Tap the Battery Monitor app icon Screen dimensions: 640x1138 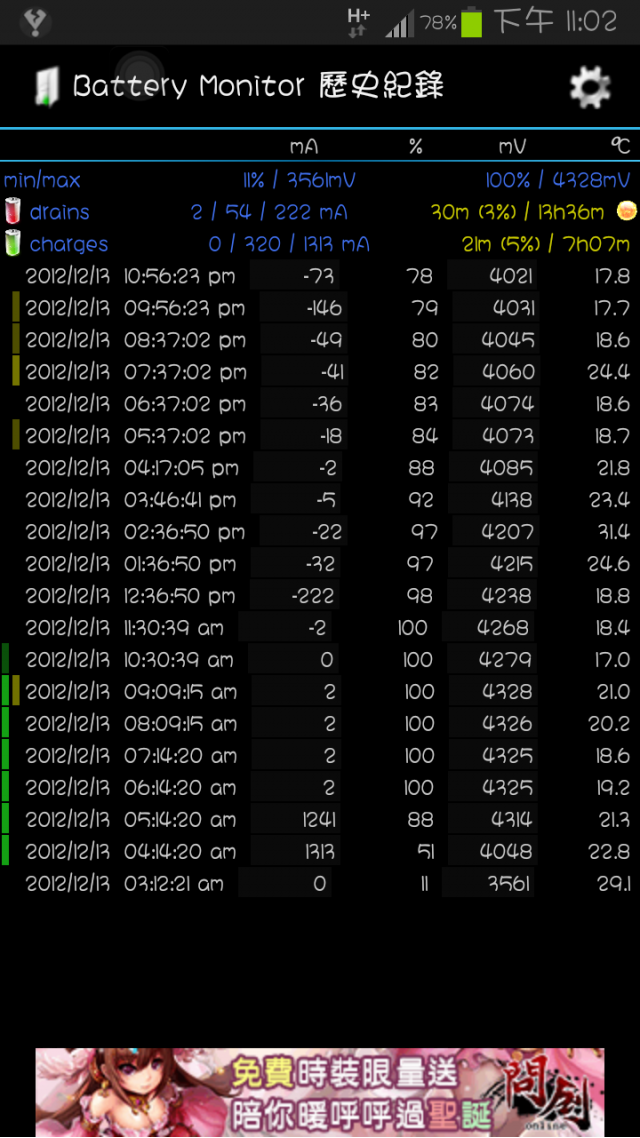(x=46, y=88)
